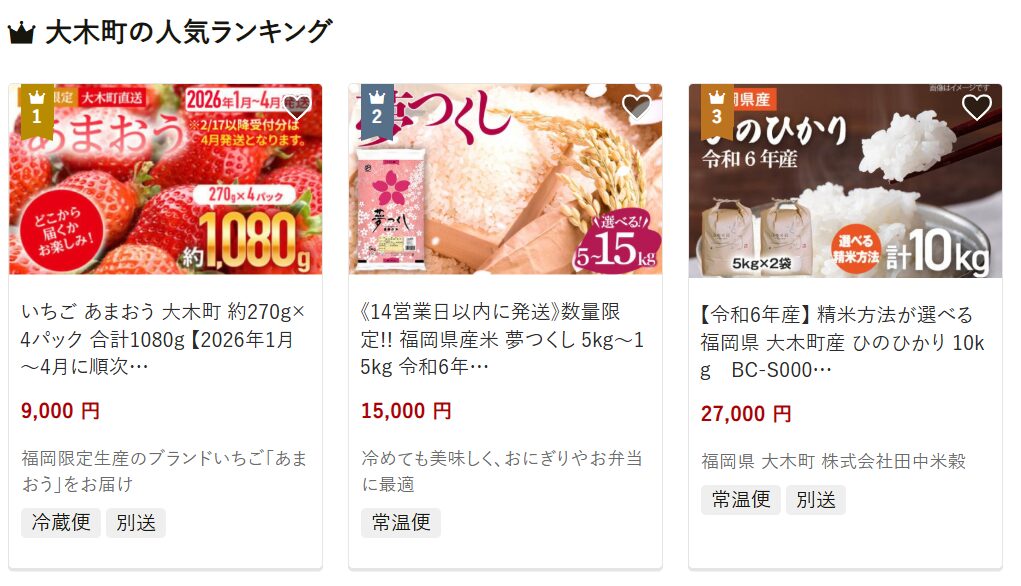The height and width of the screenshot is (586, 1021).
Task: Tap the heart on ひのひかり rice card
Action: pyautogui.click(x=977, y=107)
